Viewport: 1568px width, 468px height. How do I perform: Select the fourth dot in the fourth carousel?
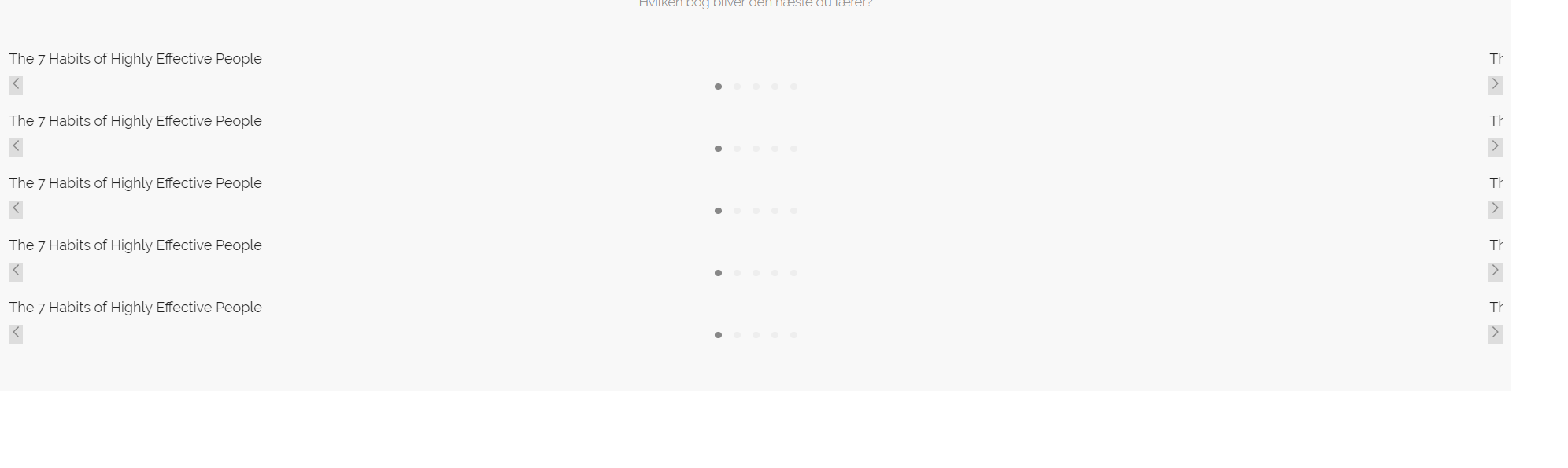pos(775,273)
